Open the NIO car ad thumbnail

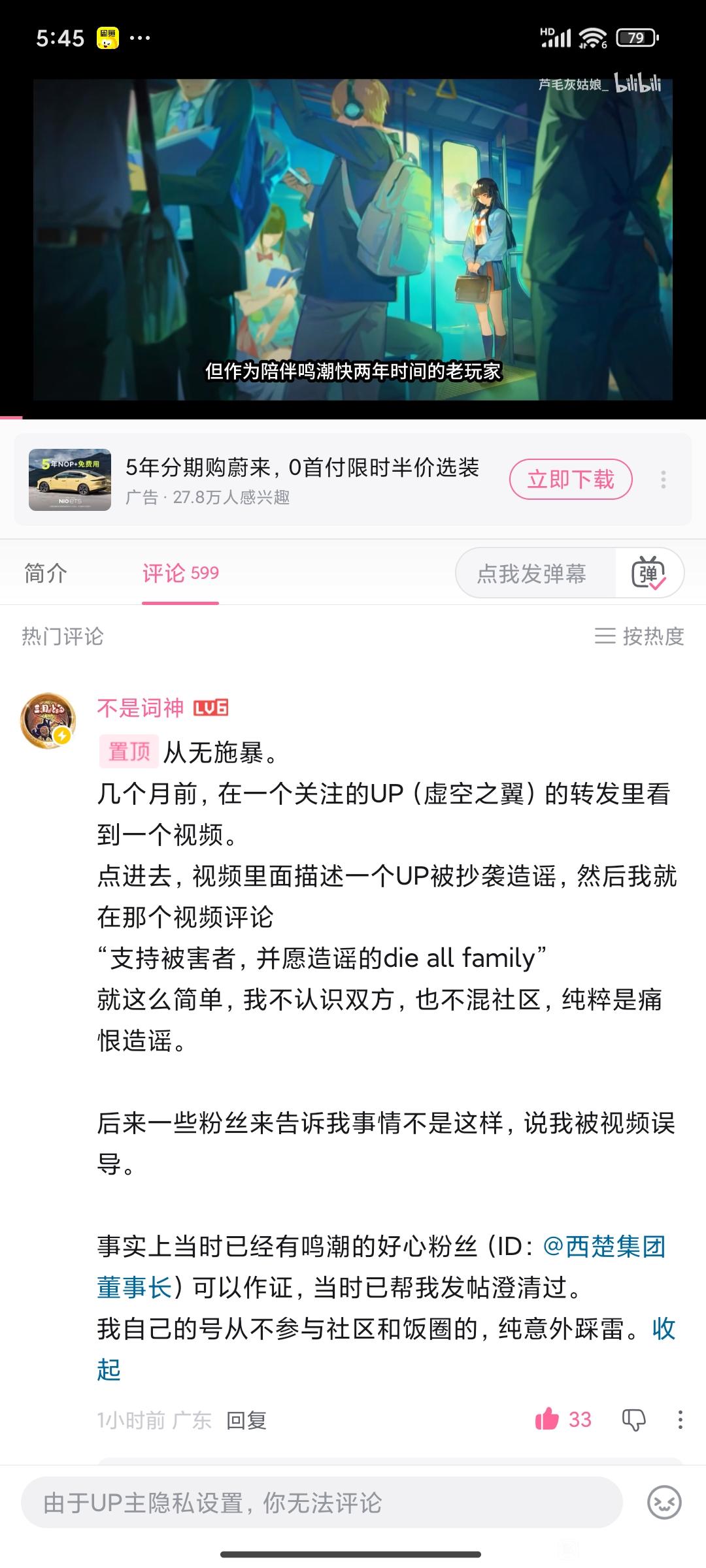(70, 480)
